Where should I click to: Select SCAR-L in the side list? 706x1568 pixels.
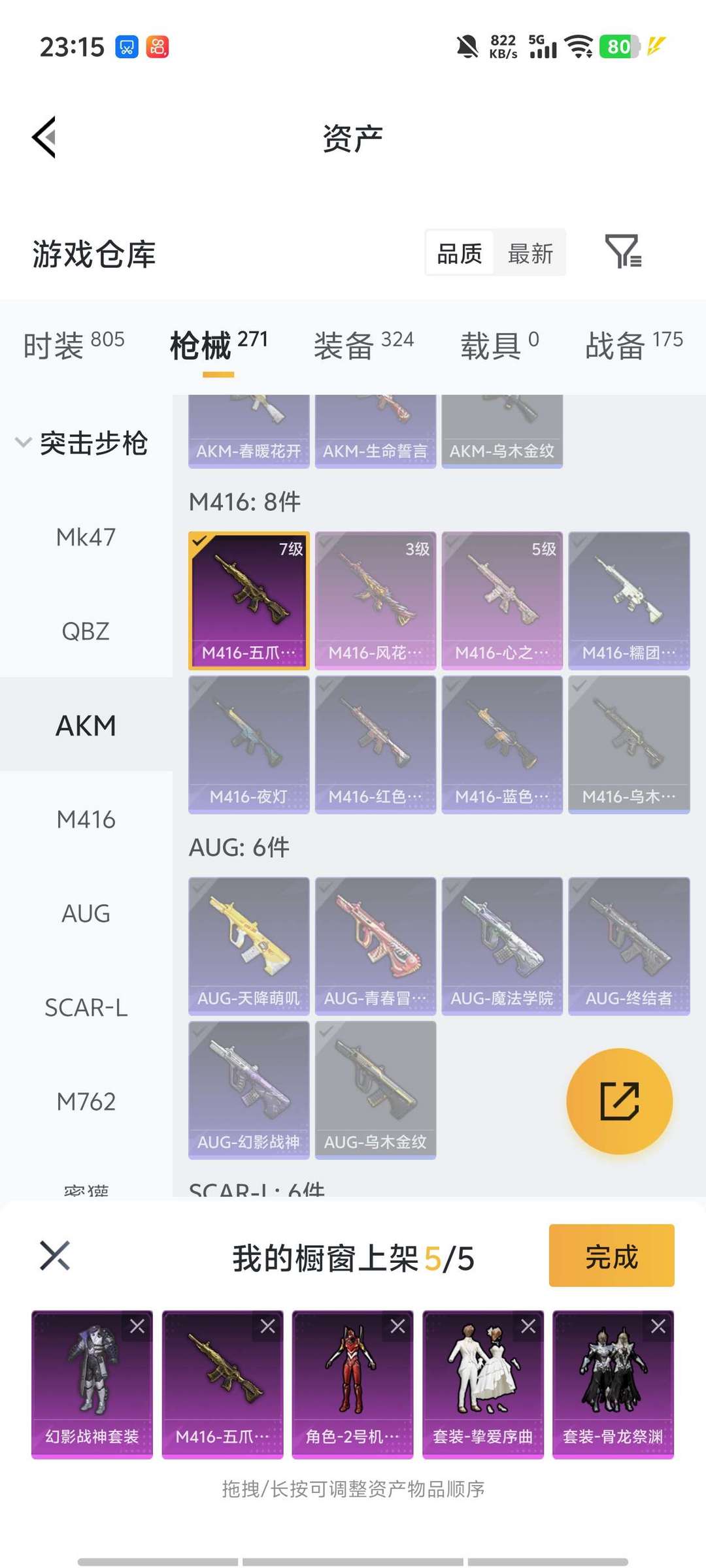click(x=86, y=1007)
